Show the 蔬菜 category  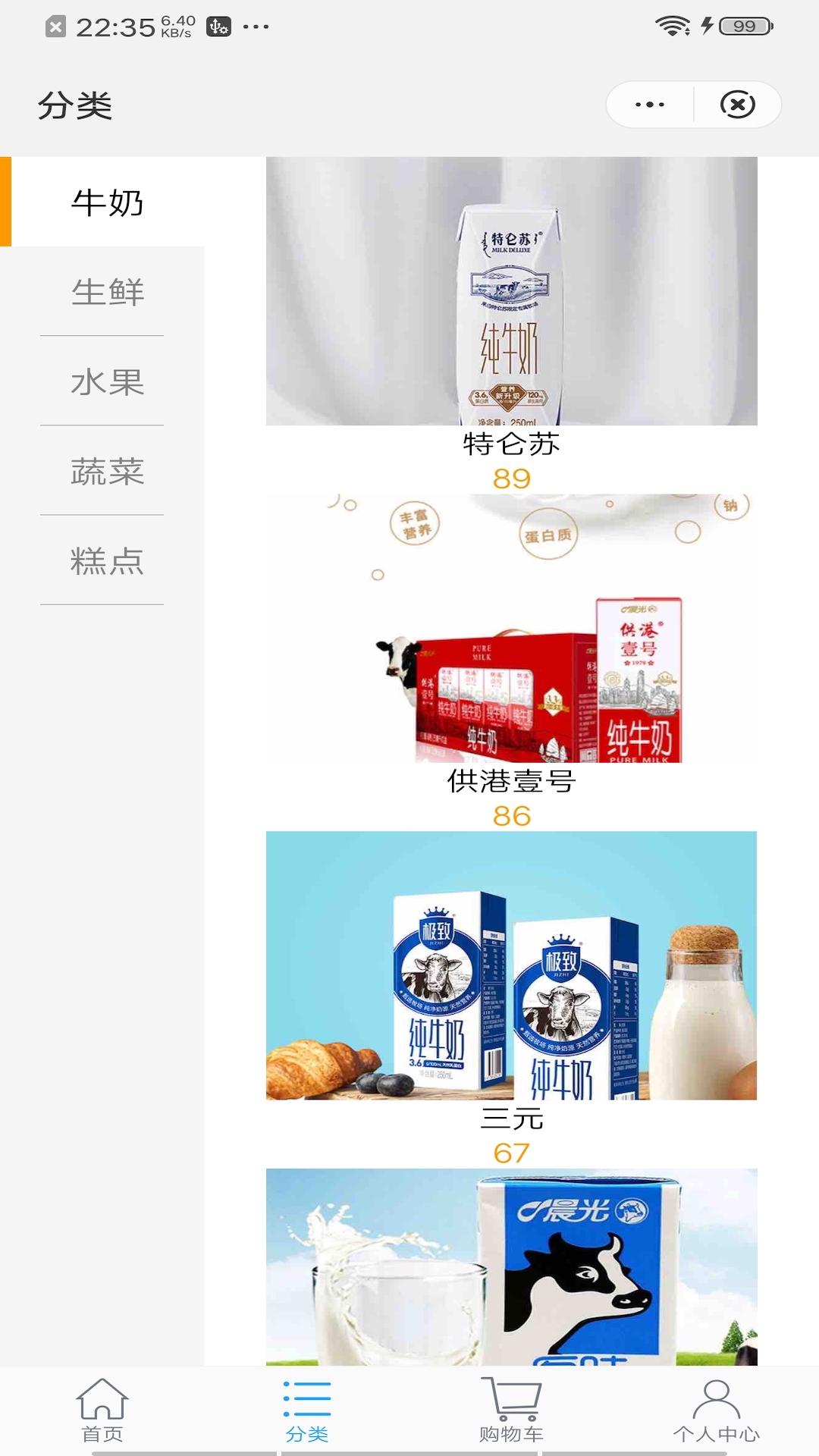coord(107,471)
